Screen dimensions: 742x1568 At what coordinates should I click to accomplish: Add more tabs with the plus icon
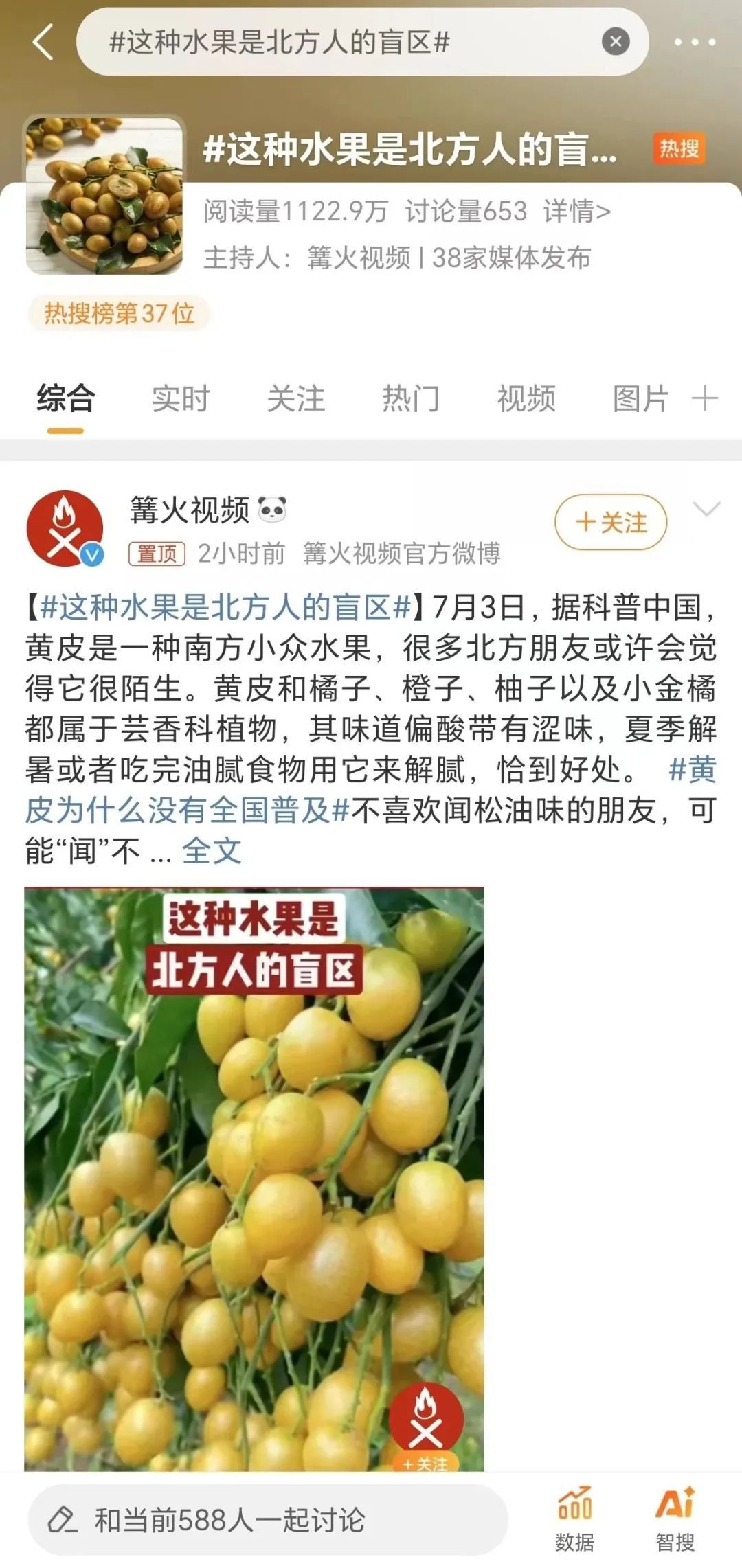[705, 398]
